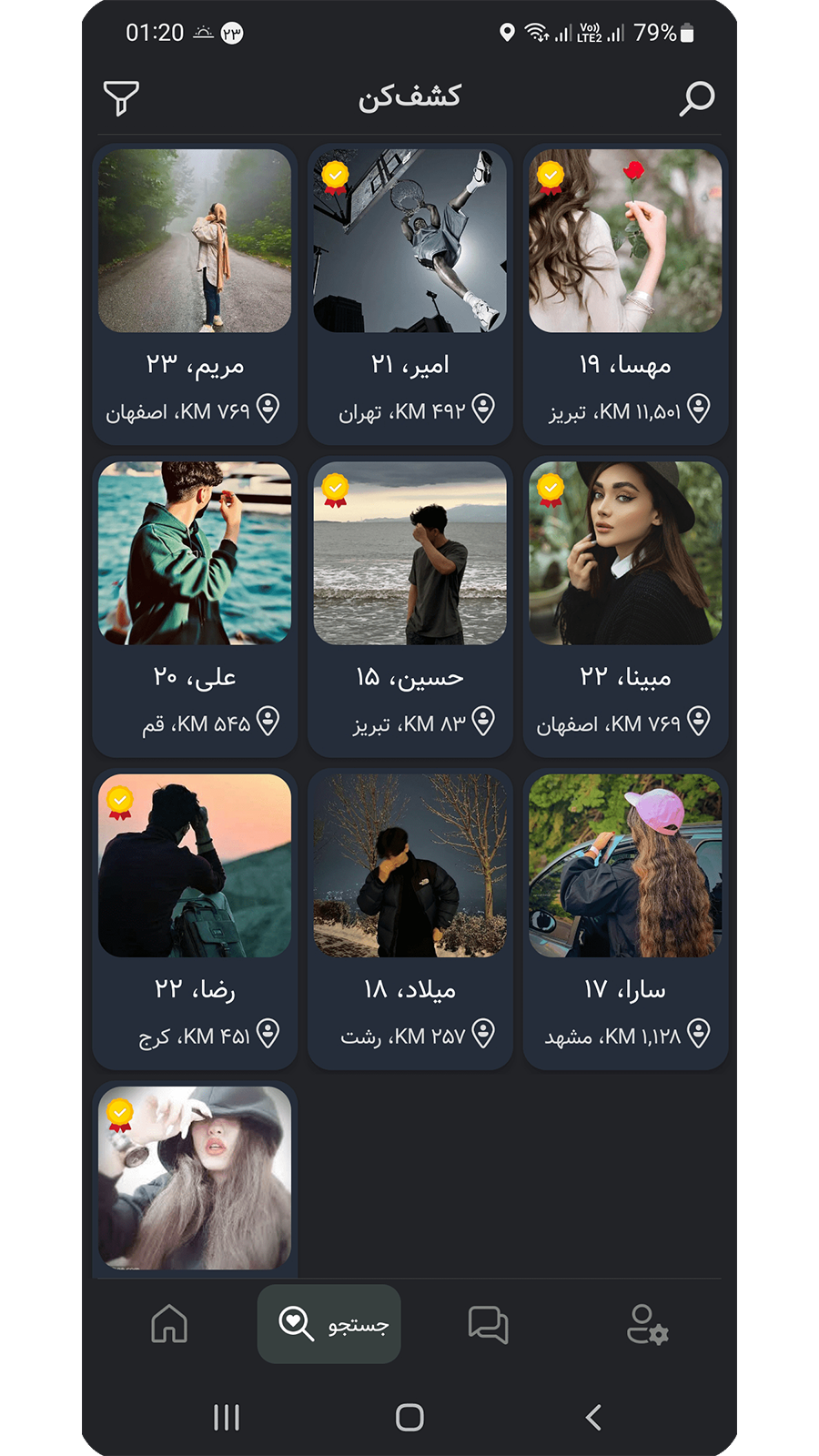View مبینا's profile card
Viewport: 819px width, 1456px height.
point(625,605)
